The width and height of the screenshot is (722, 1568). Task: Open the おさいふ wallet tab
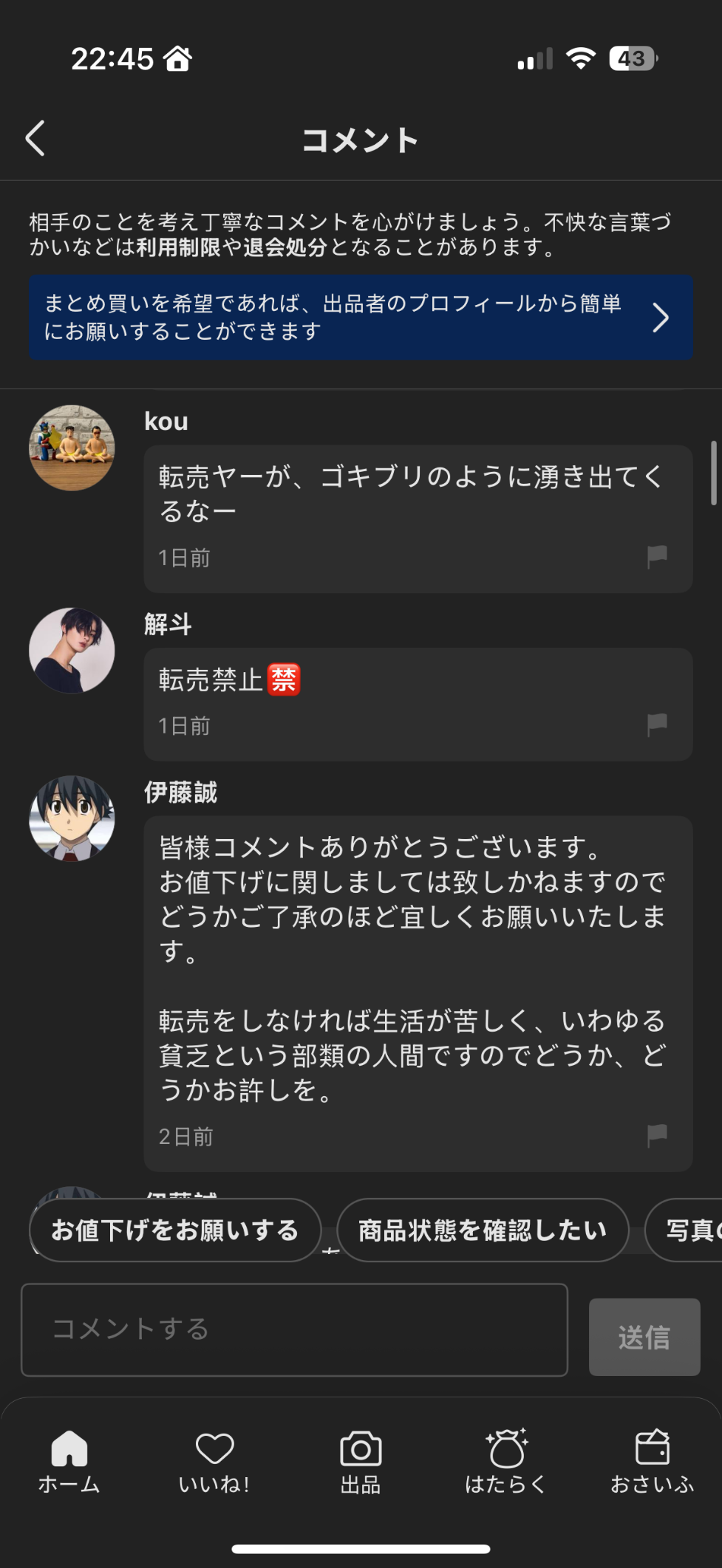click(x=652, y=1461)
